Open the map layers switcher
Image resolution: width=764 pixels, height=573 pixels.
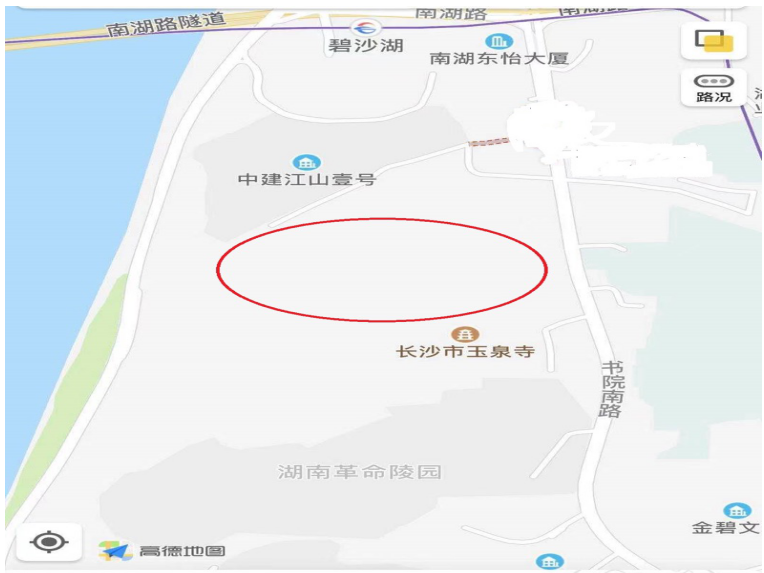tap(714, 41)
